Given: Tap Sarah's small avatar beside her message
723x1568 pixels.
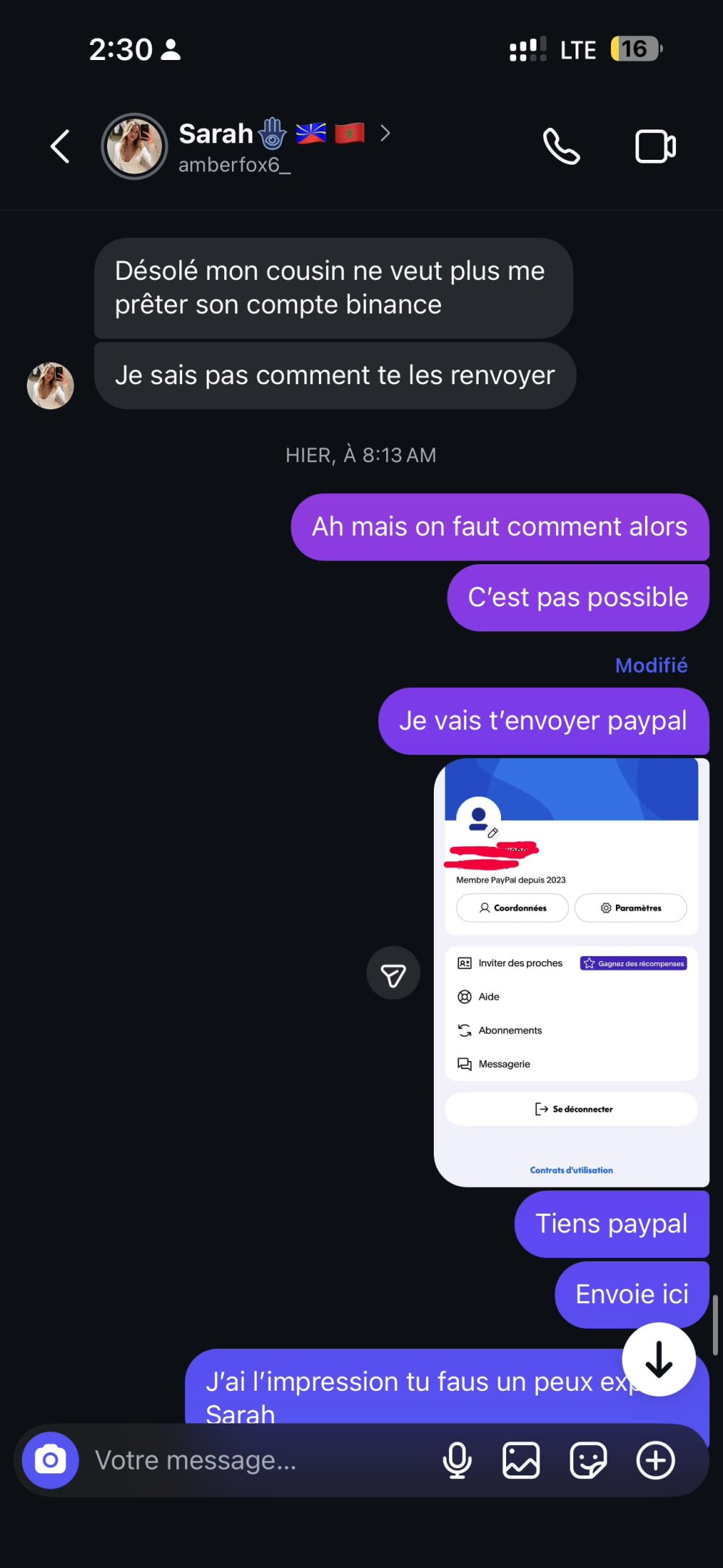Looking at the screenshot, I should (51, 385).
